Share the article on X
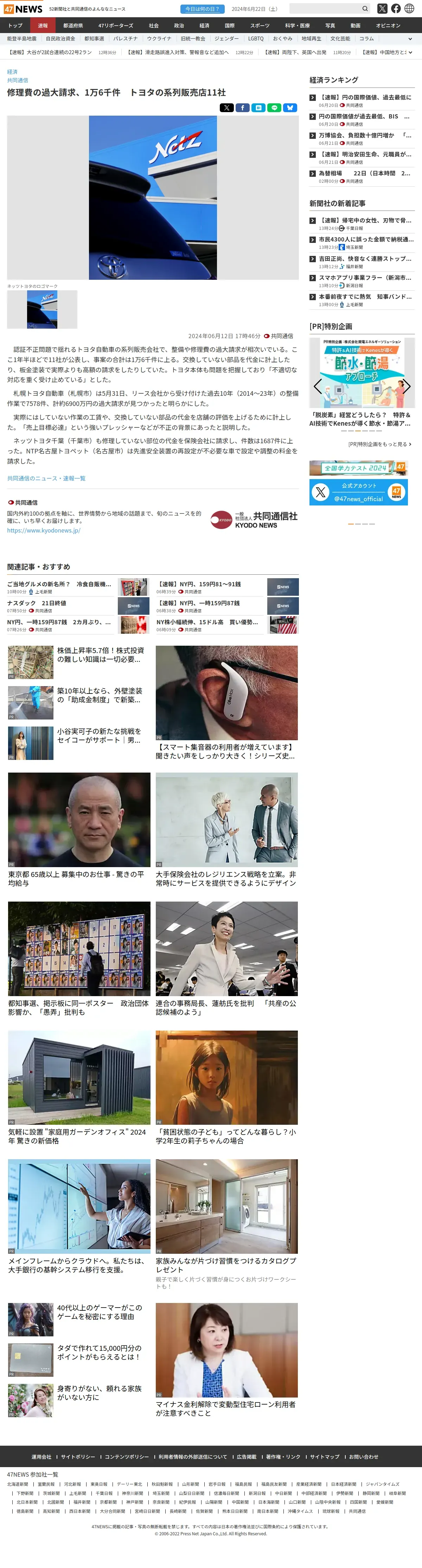The height and width of the screenshot is (1568, 422). pos(226,108)
